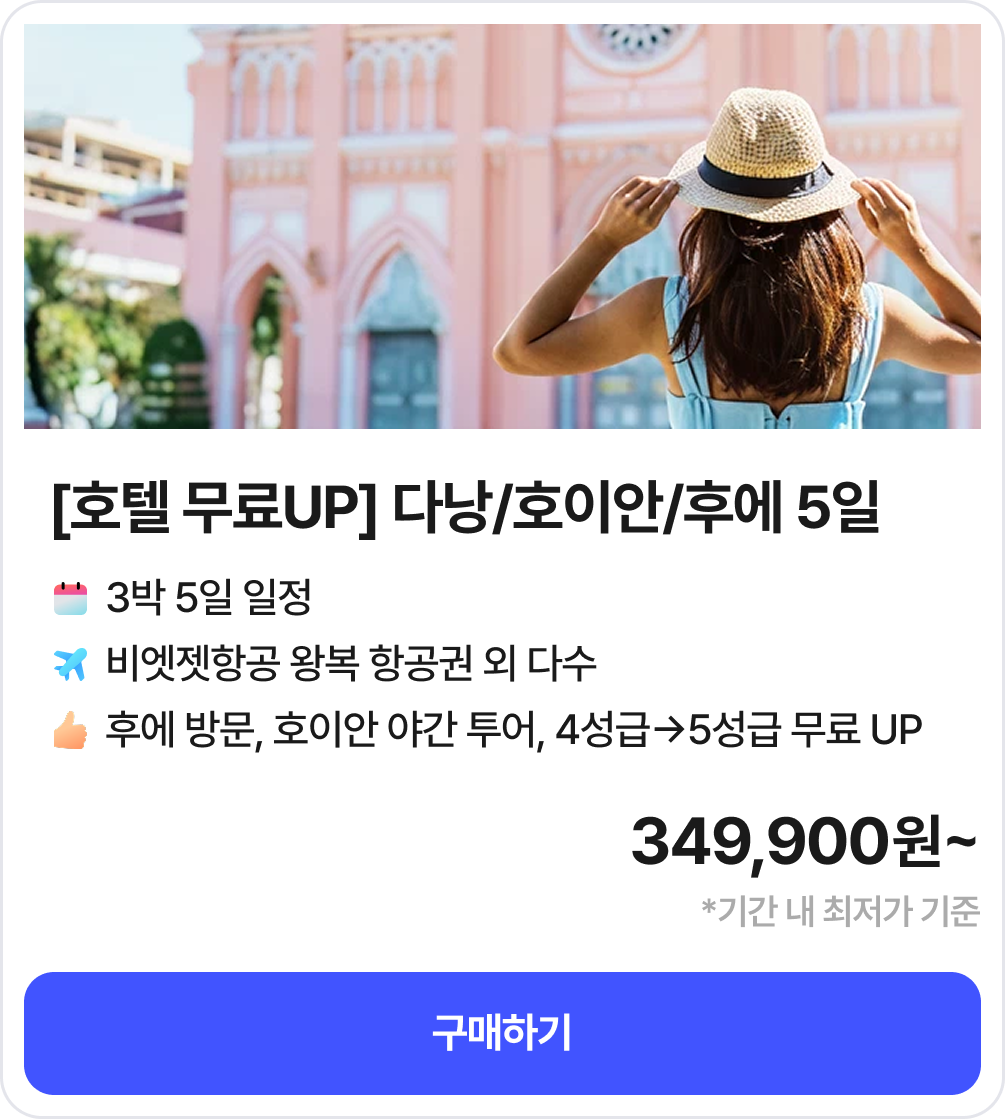
Task: Tap the 구매하기 purchase button
Action: (502, 1033)
